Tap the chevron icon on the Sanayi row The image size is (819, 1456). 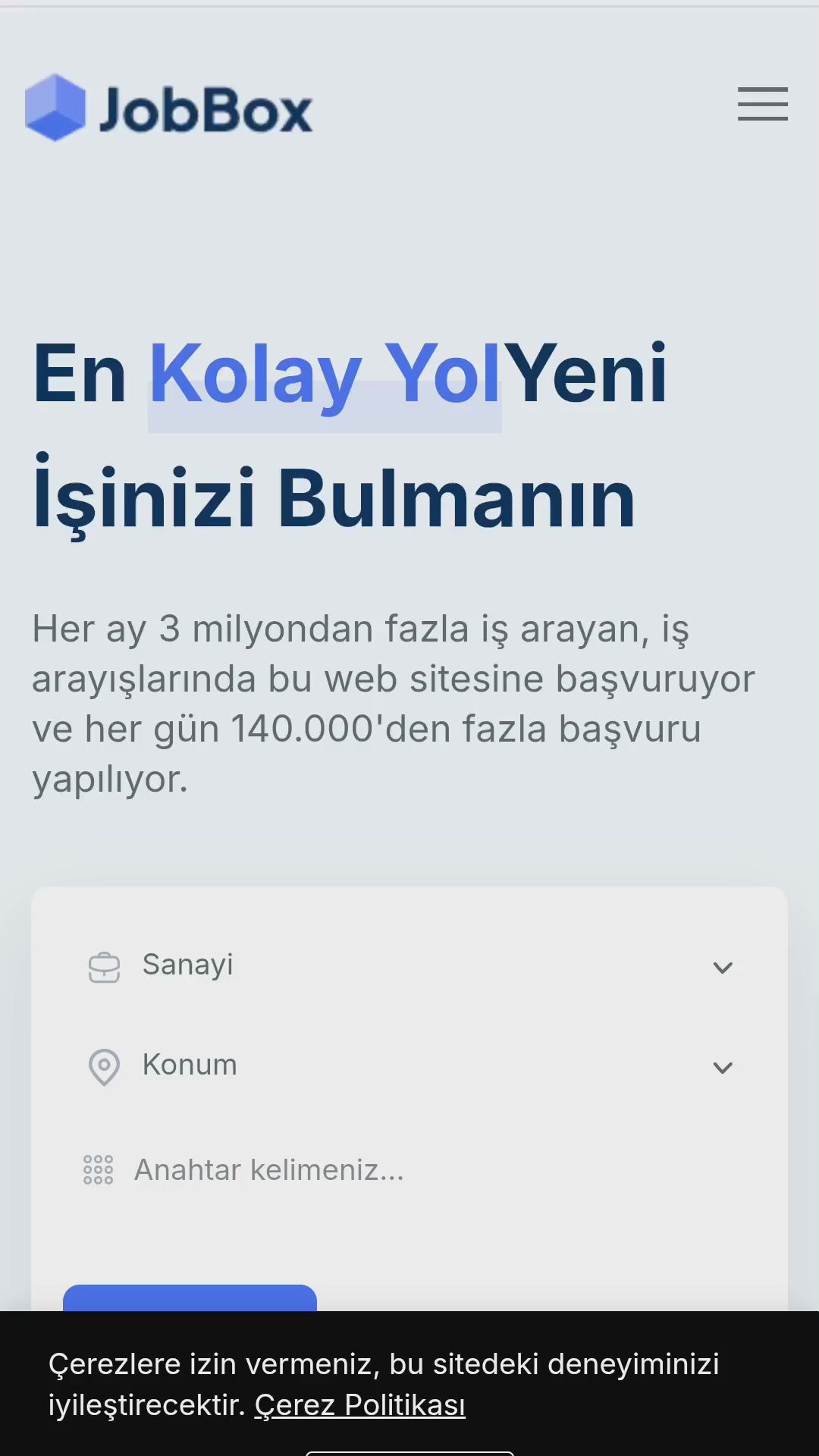(723, 968)
